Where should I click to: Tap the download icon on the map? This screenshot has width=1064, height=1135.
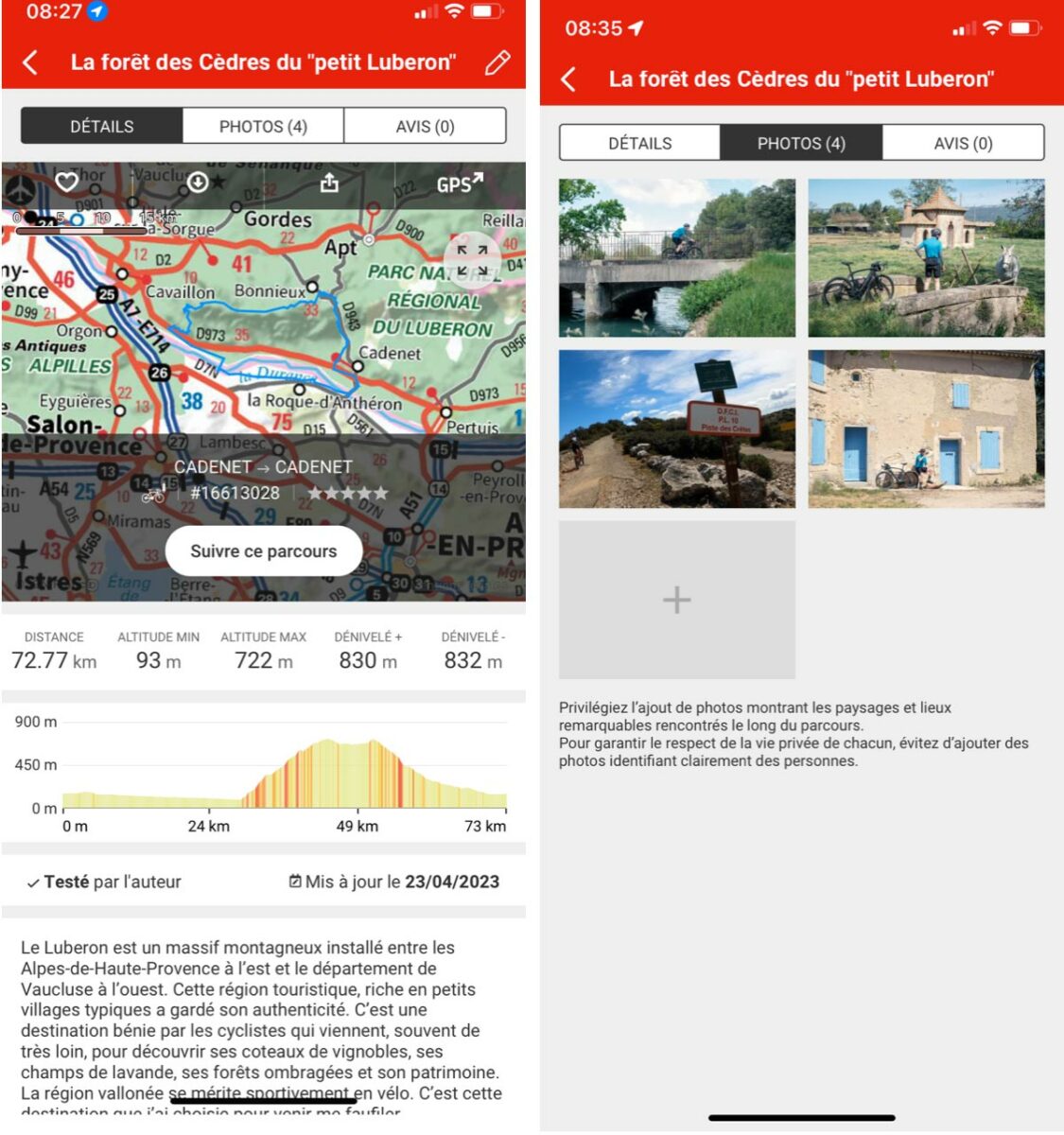(x=197, y=183)
